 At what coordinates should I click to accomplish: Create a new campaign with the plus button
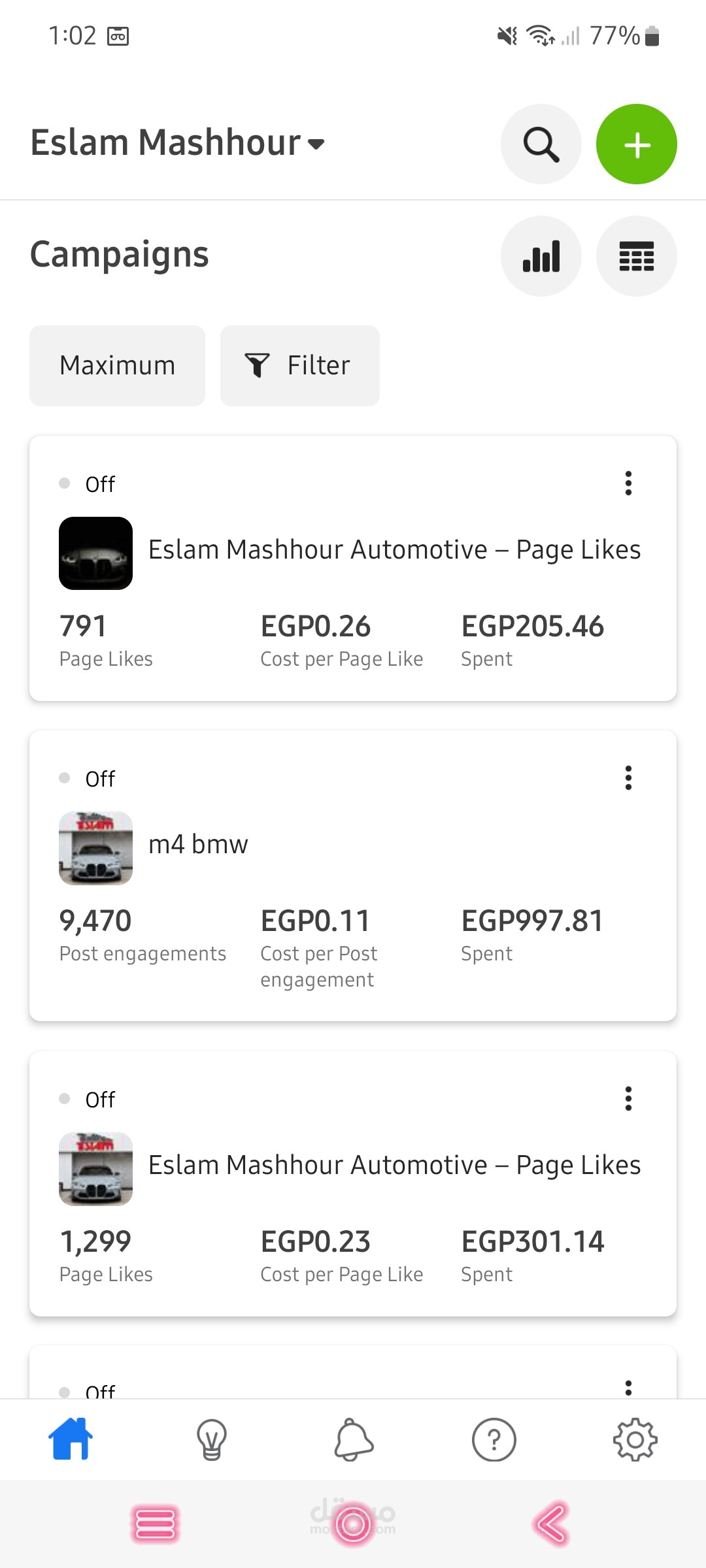pos(636,144)
